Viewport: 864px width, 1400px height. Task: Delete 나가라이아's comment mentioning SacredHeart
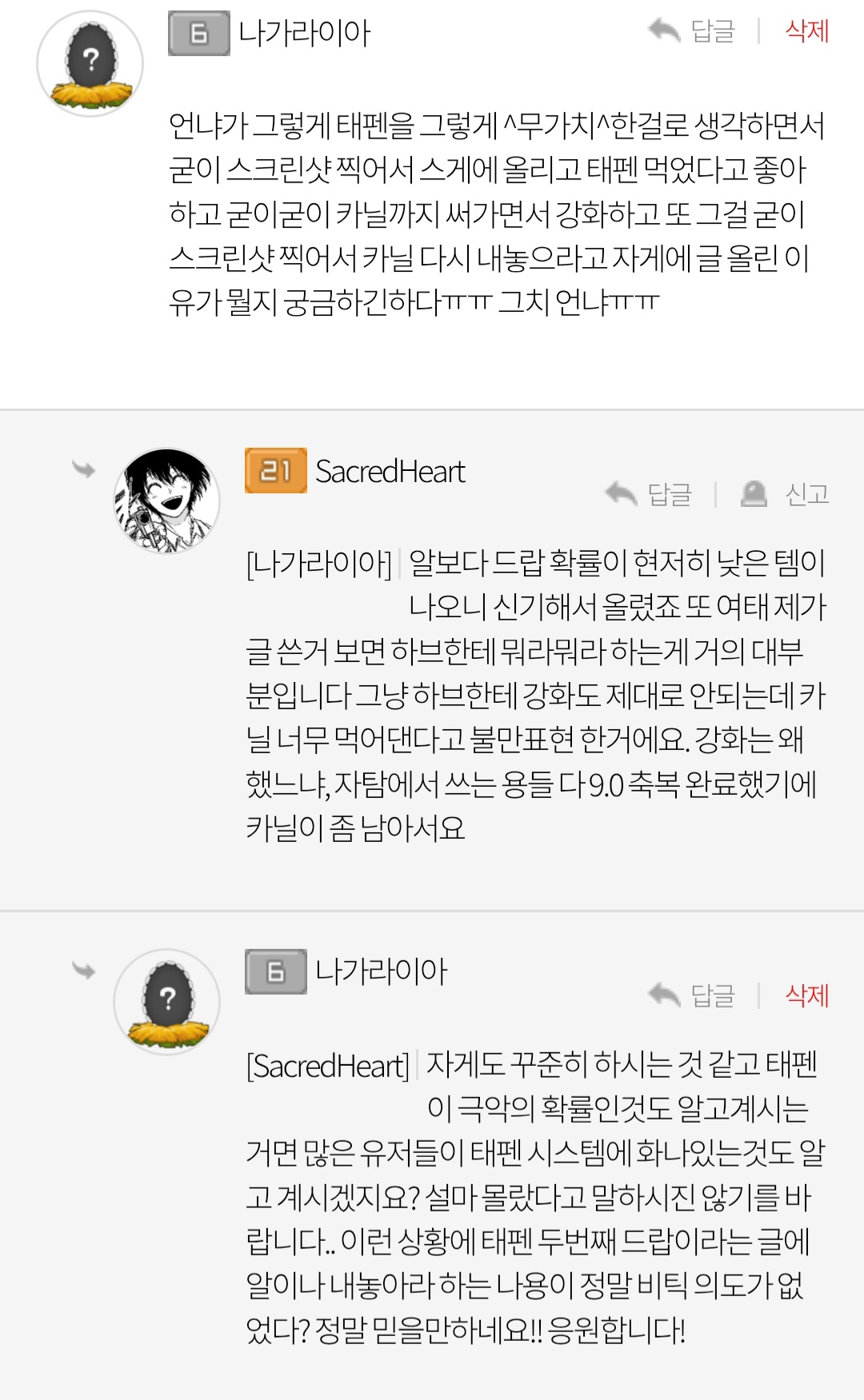pyautogui.click(x=806, y=995)
